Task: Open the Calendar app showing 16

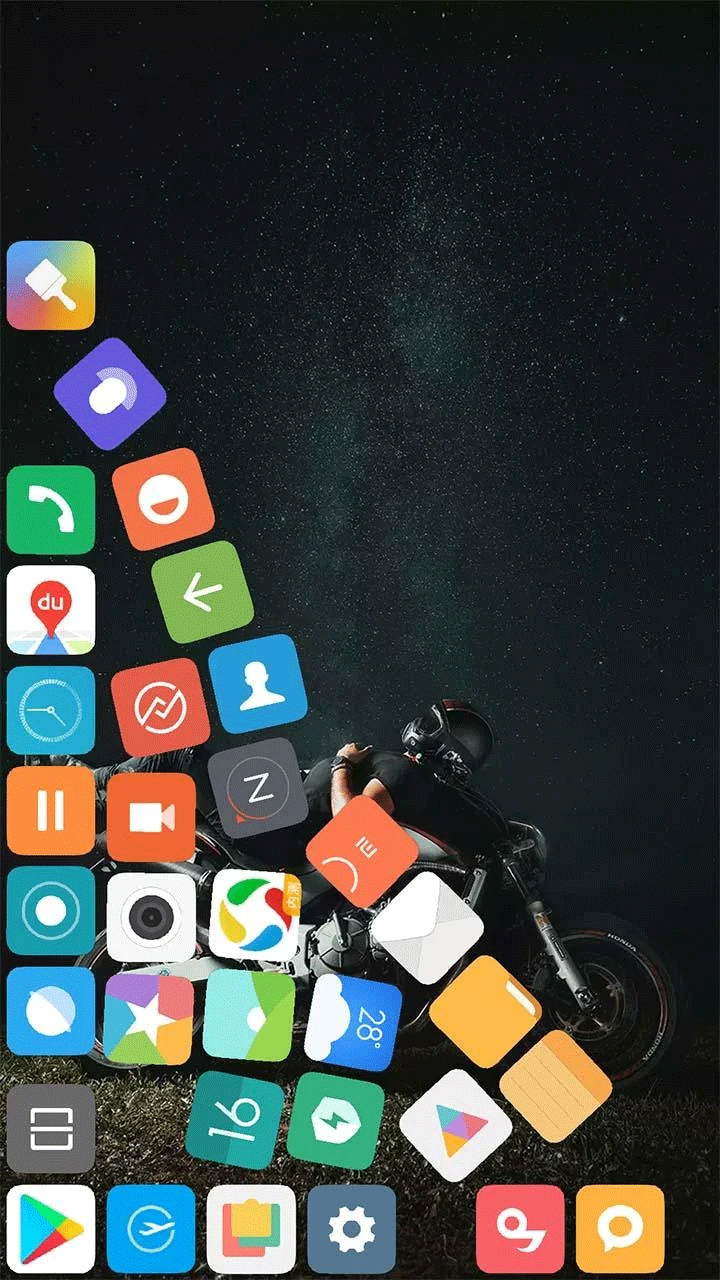Action: (235, 1120)
